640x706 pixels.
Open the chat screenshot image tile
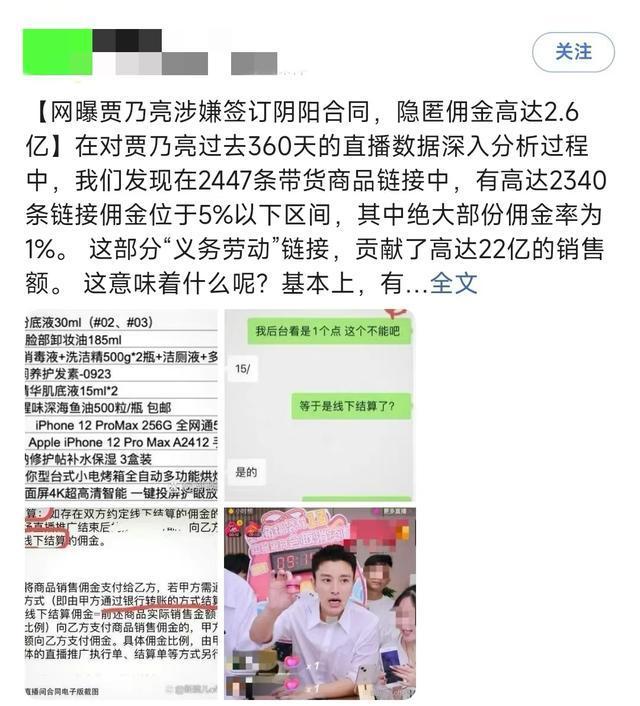(x=319, y=405)
